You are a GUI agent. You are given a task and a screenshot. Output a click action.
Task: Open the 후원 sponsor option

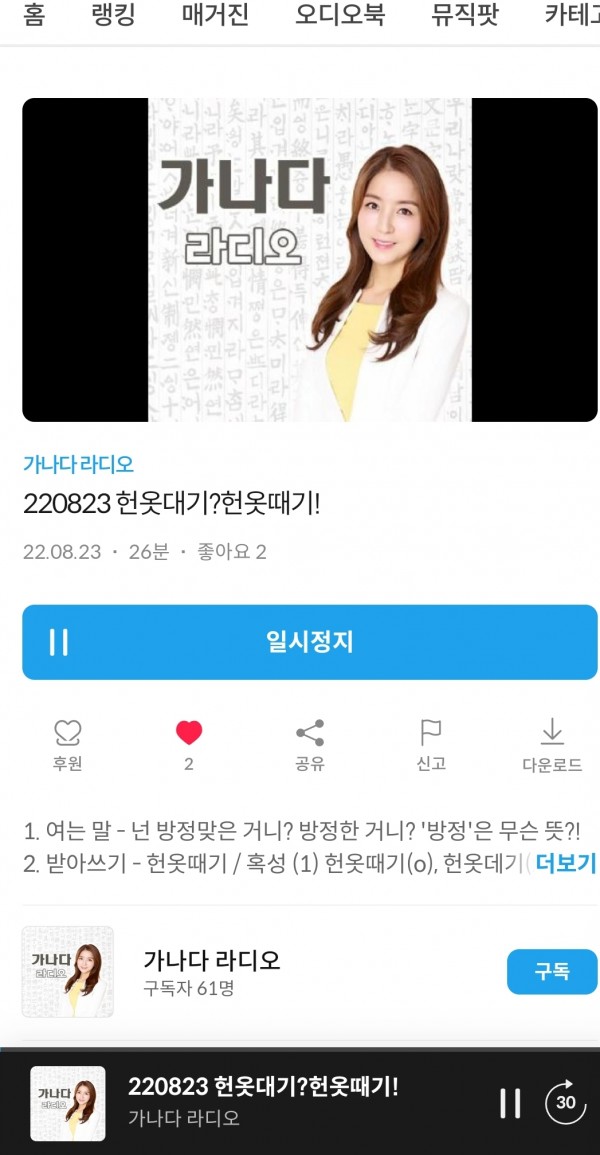point(67,745)
